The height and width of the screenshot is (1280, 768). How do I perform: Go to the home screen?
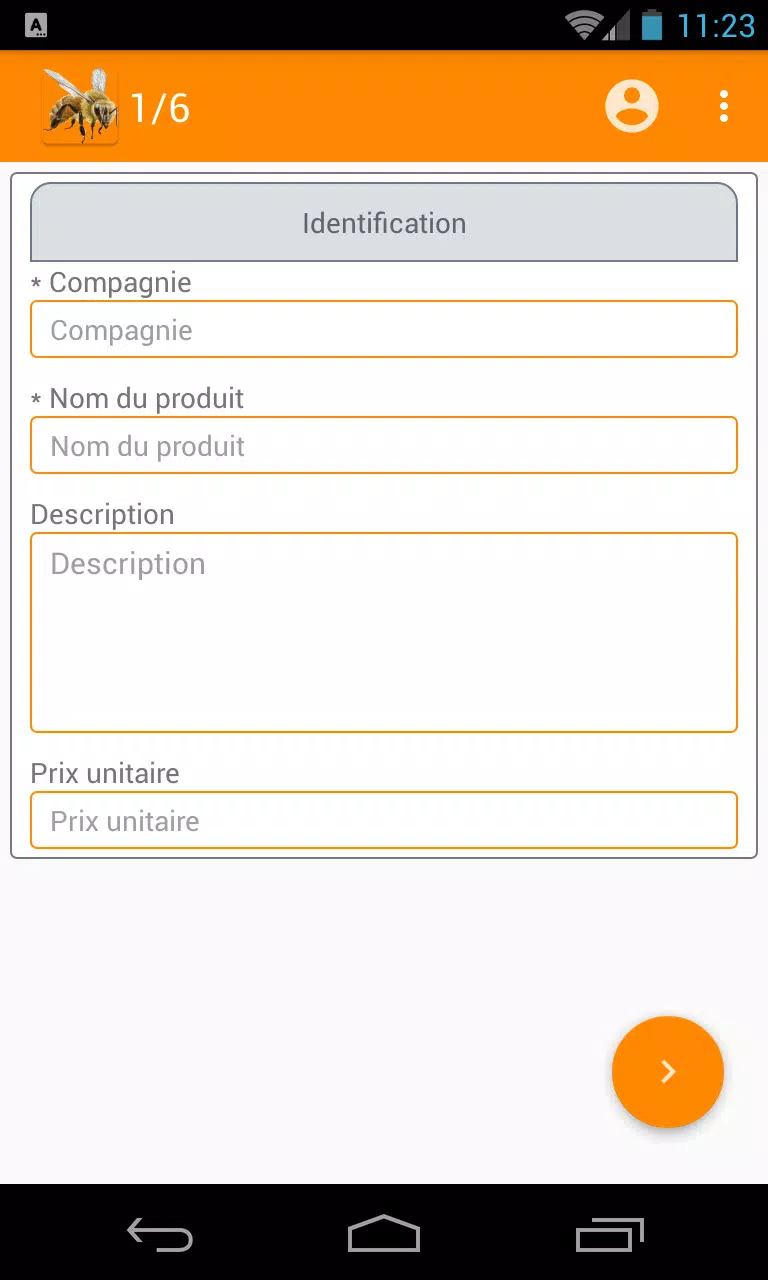pos(384,1234)
